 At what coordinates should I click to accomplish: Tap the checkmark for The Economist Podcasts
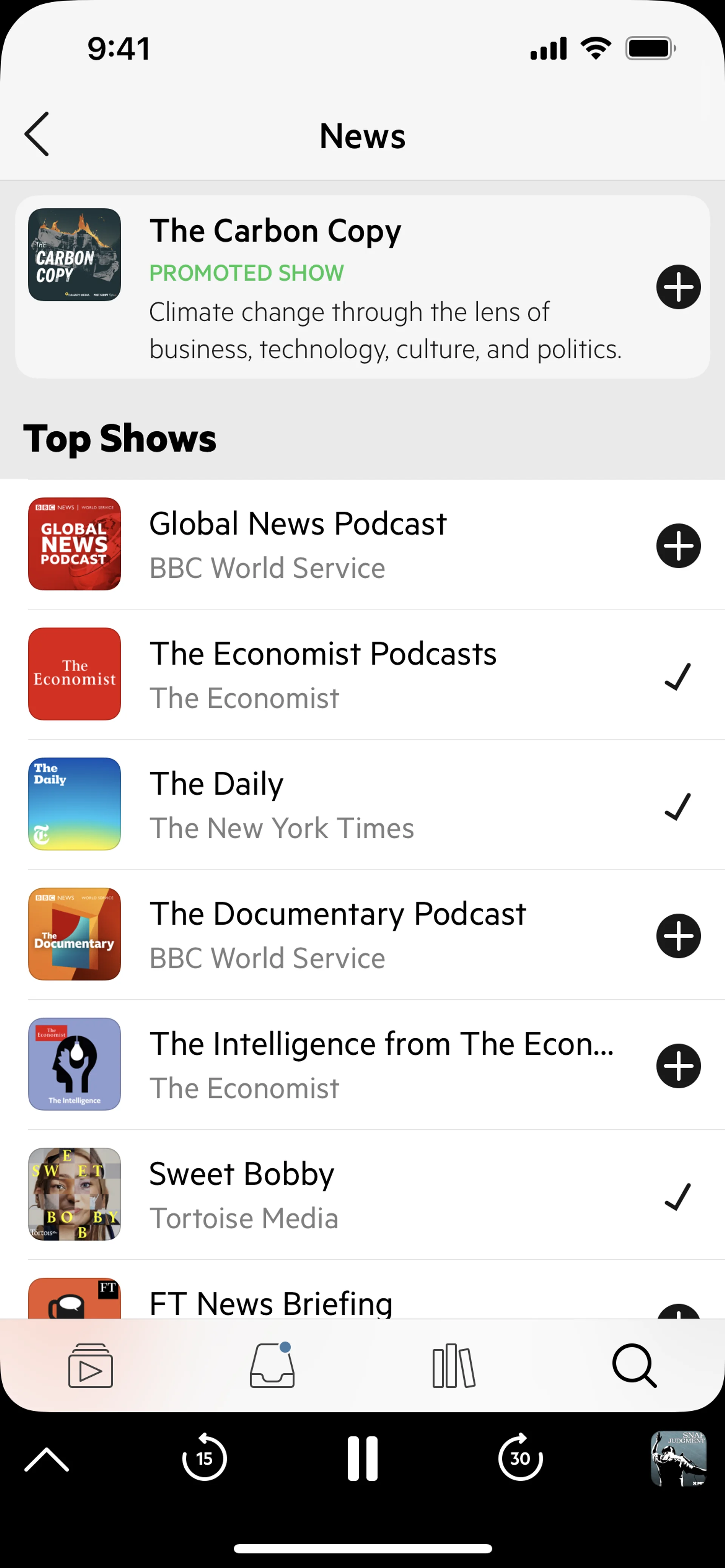(677, 676)
